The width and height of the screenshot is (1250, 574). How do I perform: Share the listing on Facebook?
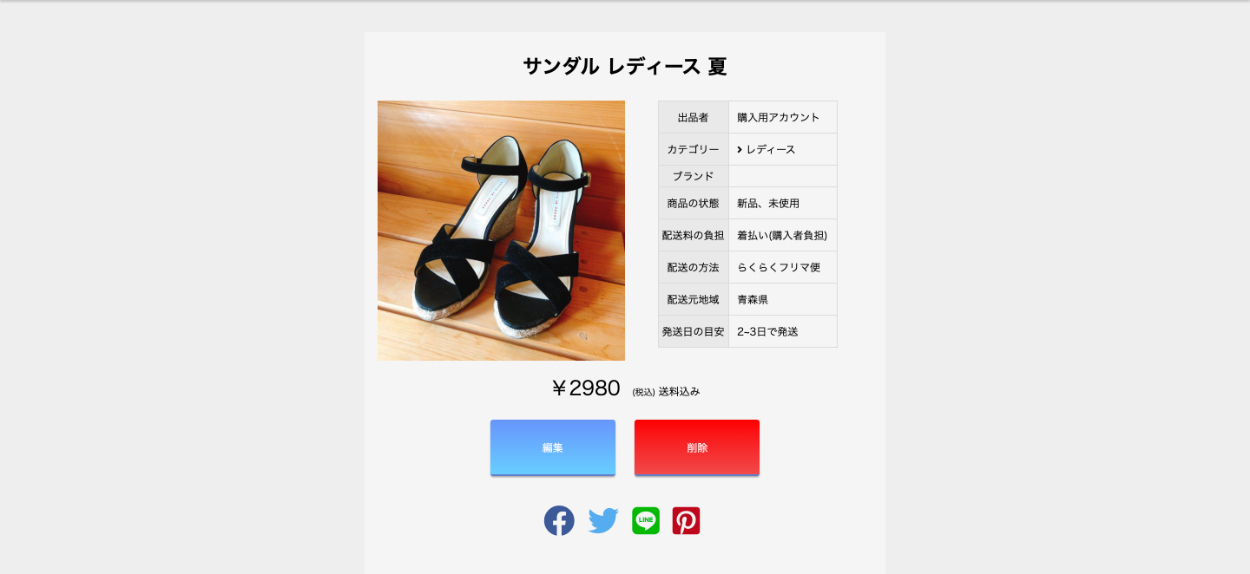[559, 521]
